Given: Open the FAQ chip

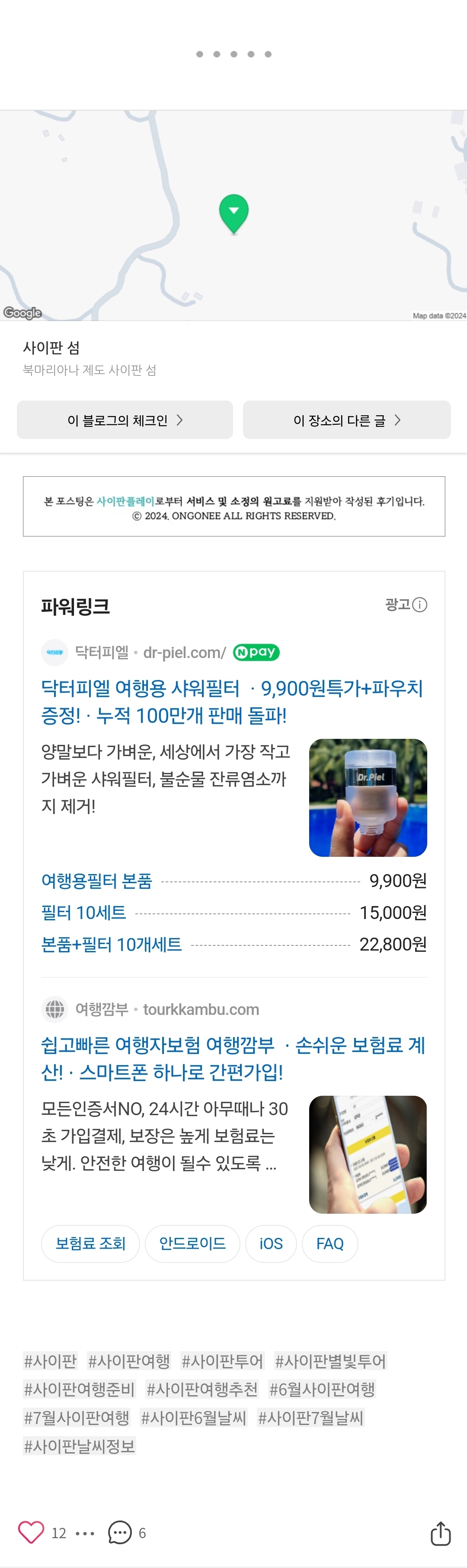Looking at the screenshot, I should click(x=329, y=1243).
